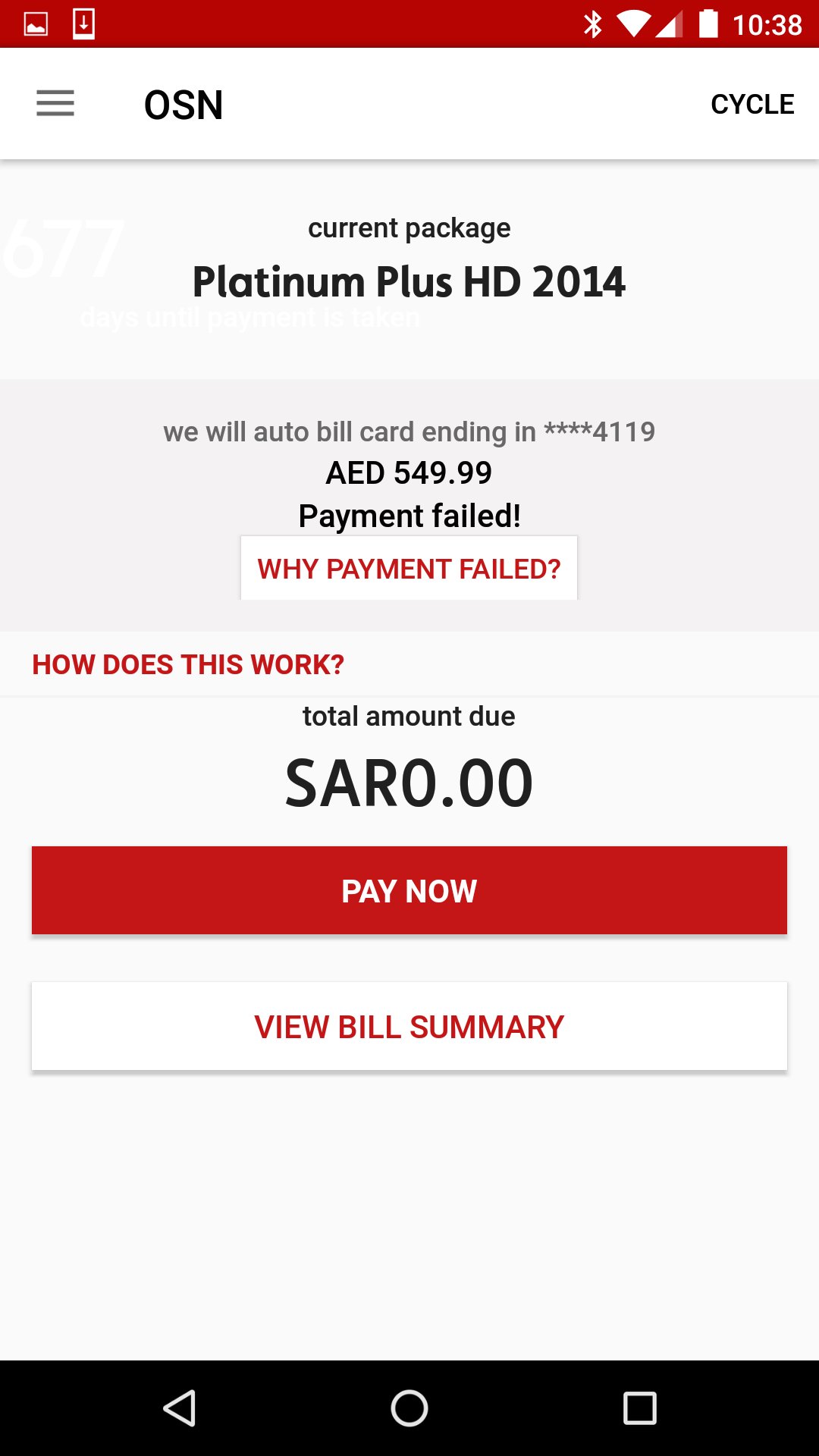Open Why Payment Failed explanation
This screenshot has height=1456, width=819.
click(x=409, y=568)
